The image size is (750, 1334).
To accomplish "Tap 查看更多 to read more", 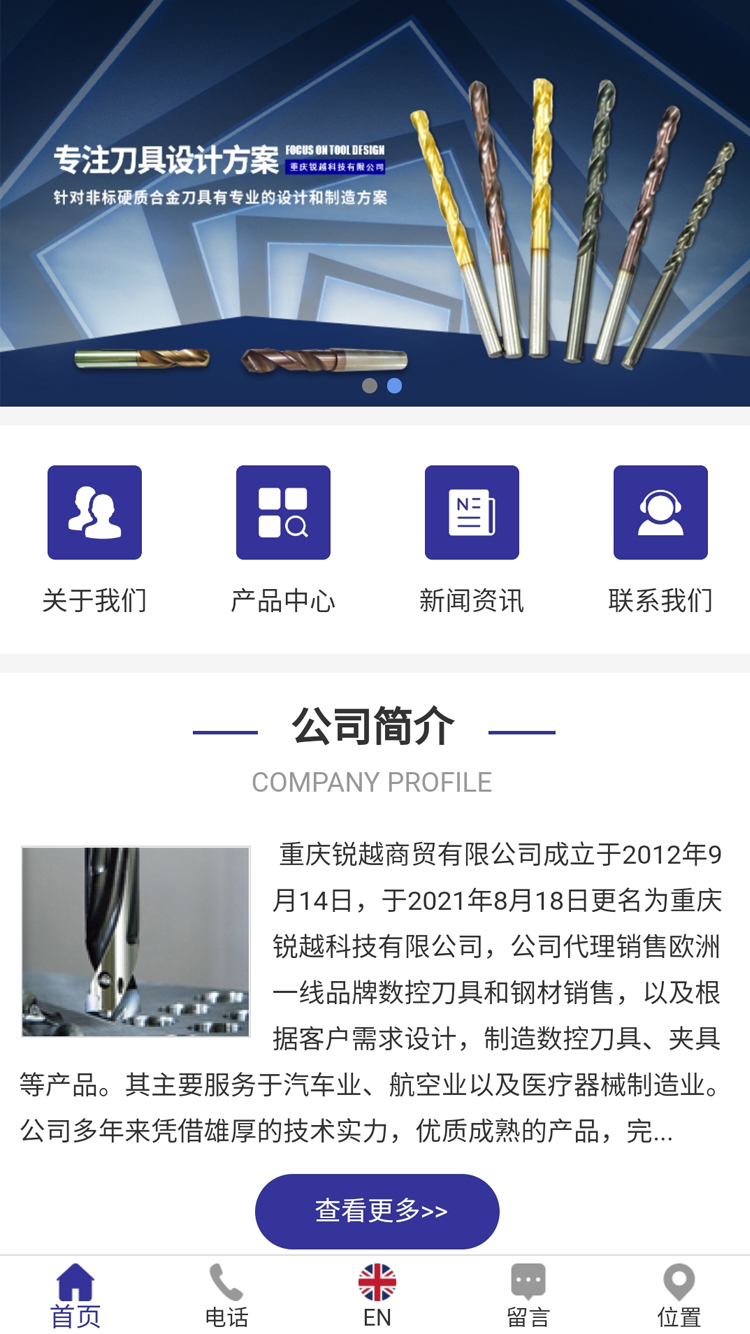I will [x=376, y=1211].
